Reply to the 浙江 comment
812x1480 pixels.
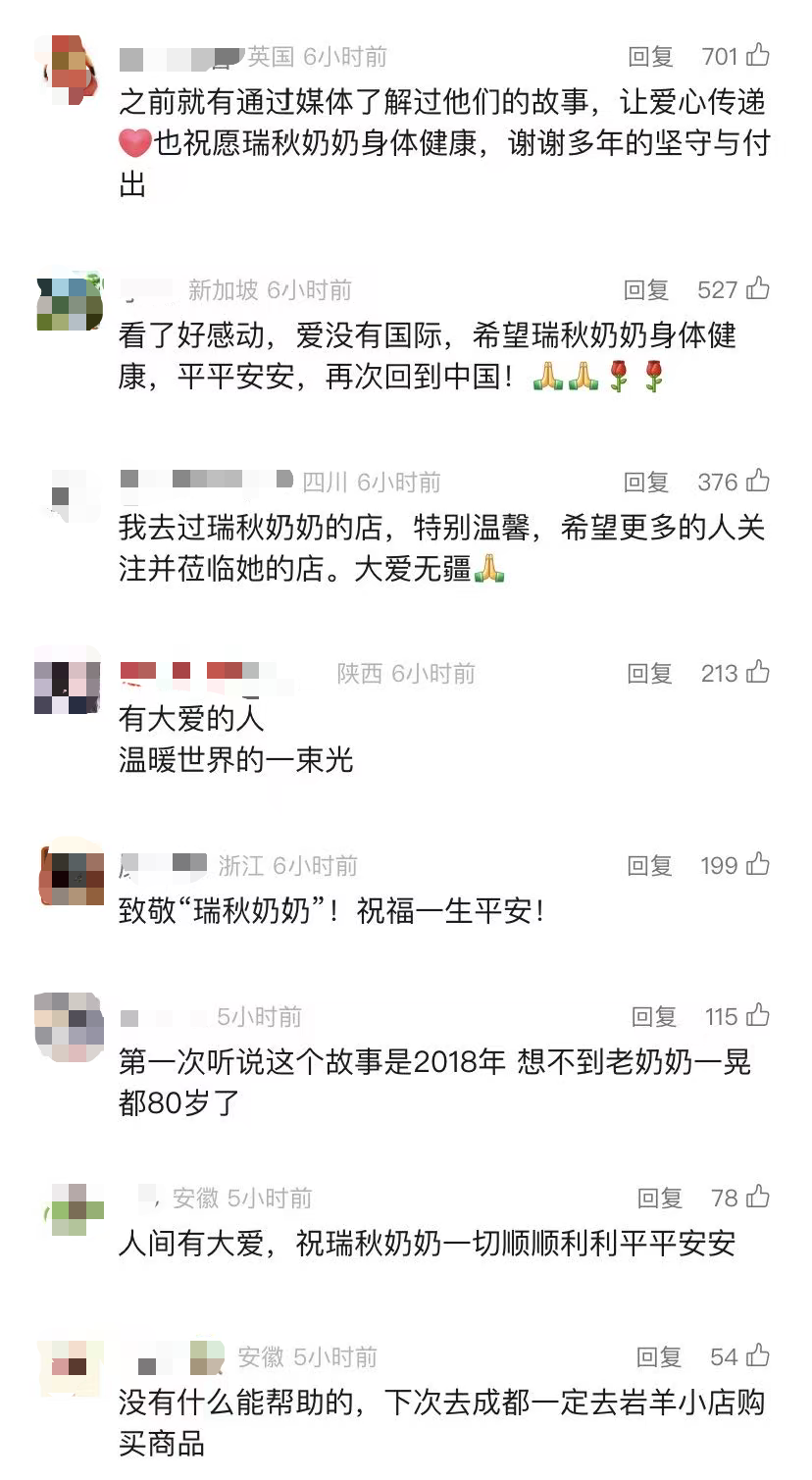tap(649, 866)
